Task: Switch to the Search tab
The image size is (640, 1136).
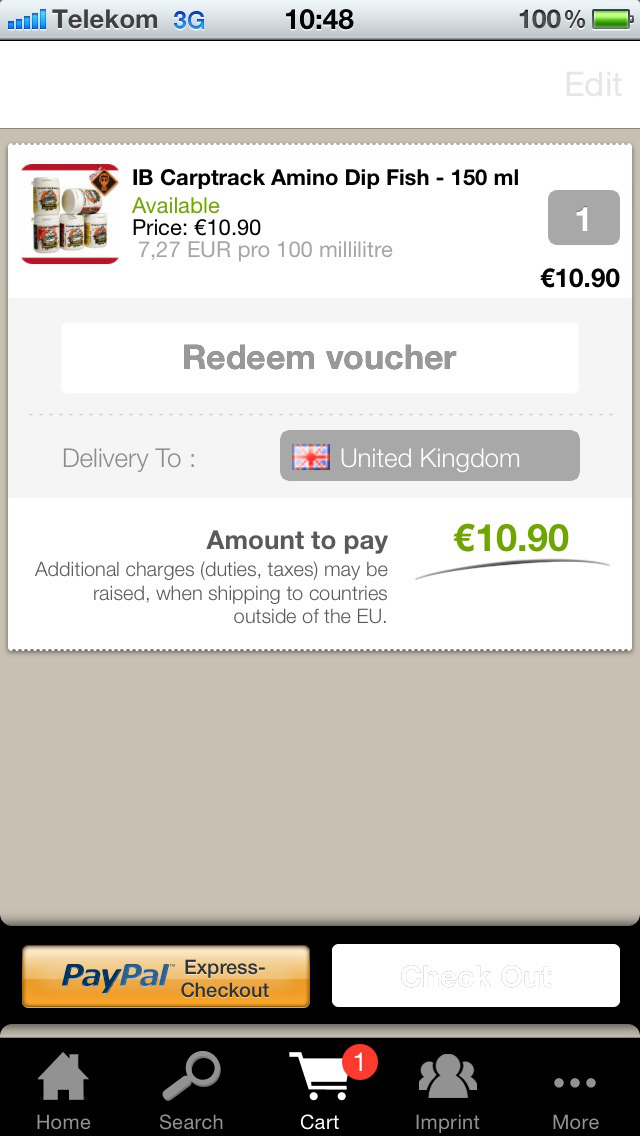Action: (x=191, y=1092)
